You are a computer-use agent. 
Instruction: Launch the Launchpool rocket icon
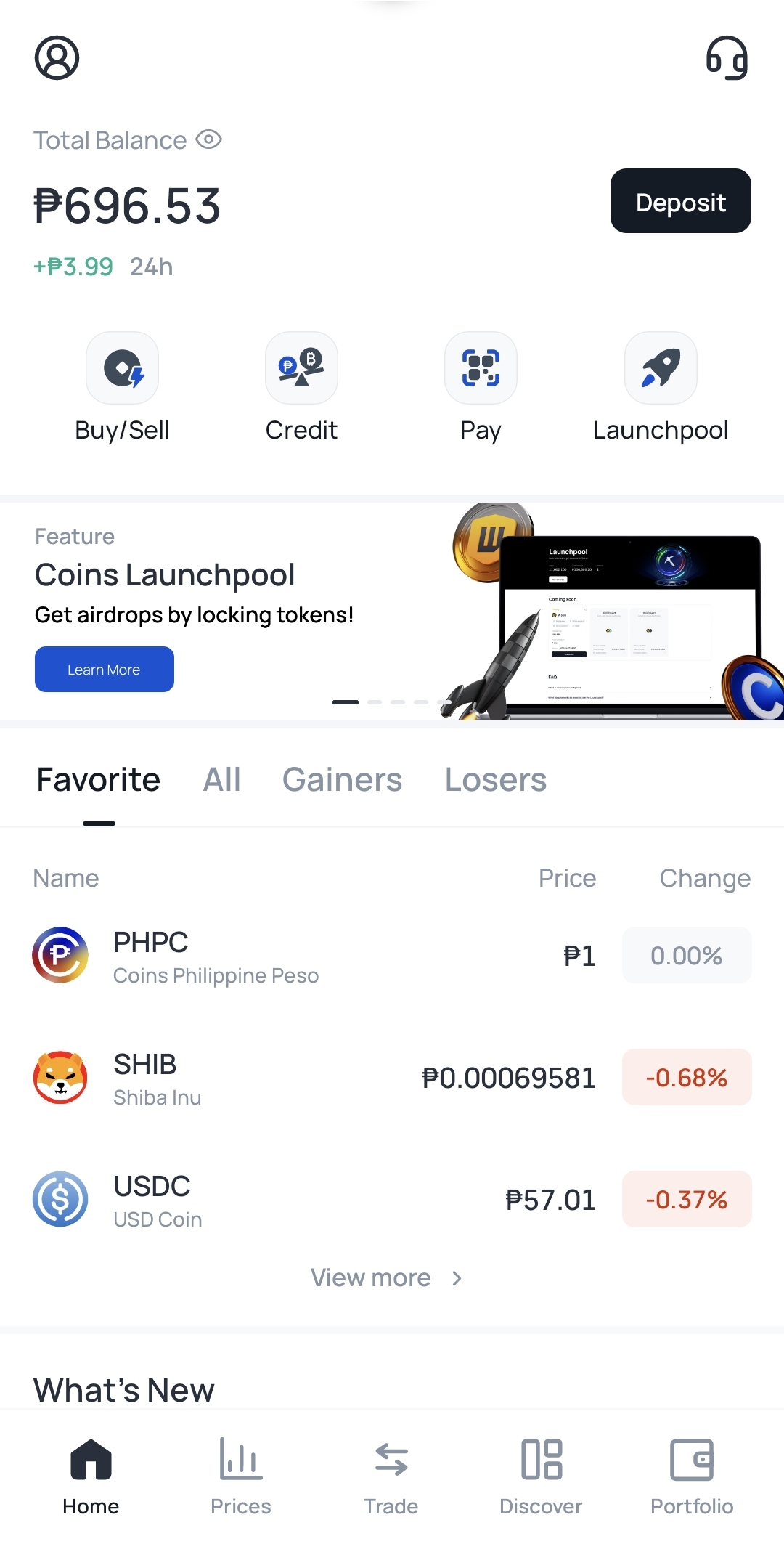tap(659, 368)
